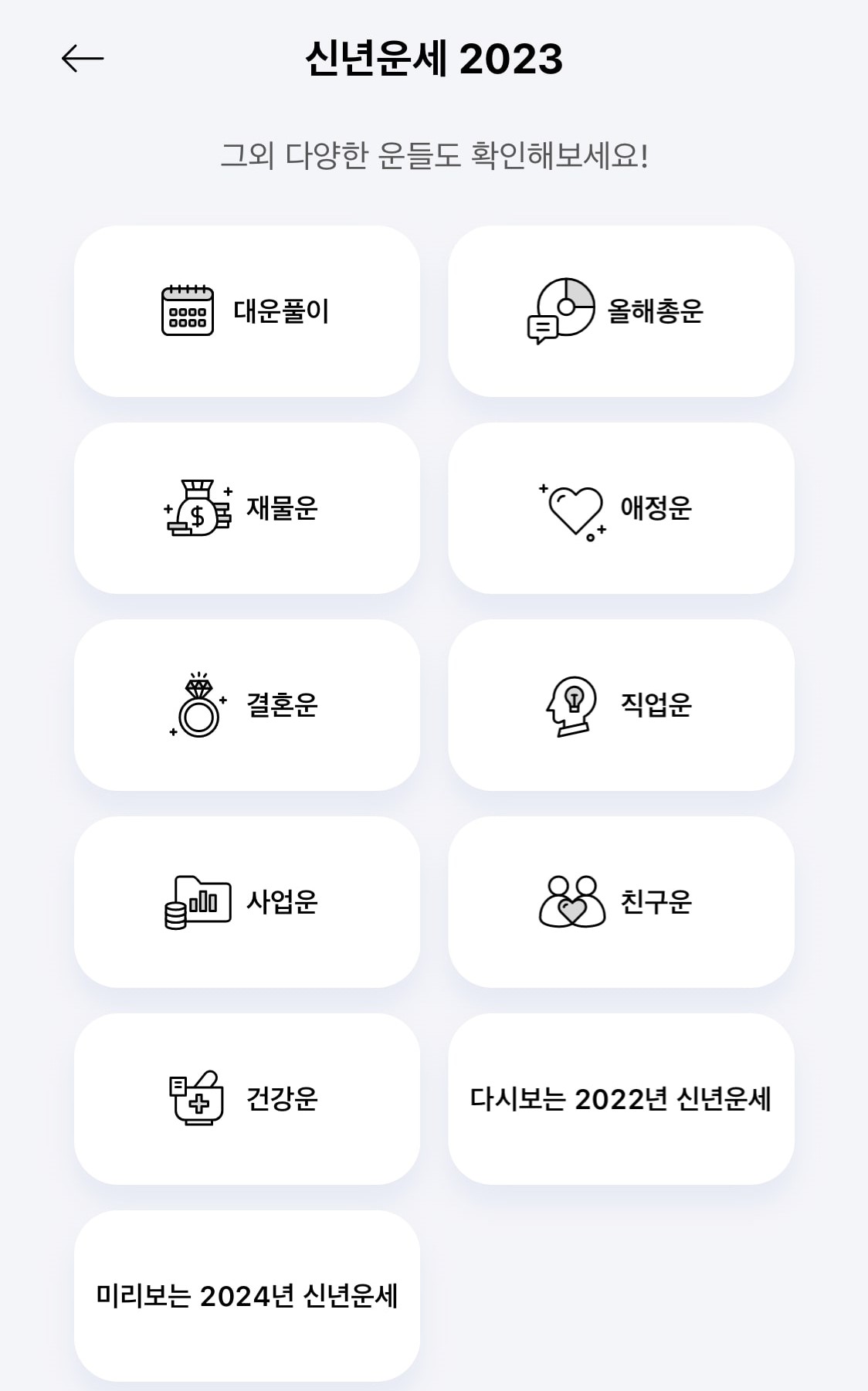The width and height of the screenshot is (868, 1391).
Task: Check the 건강운 health fortune
Action: (247, 1099)
